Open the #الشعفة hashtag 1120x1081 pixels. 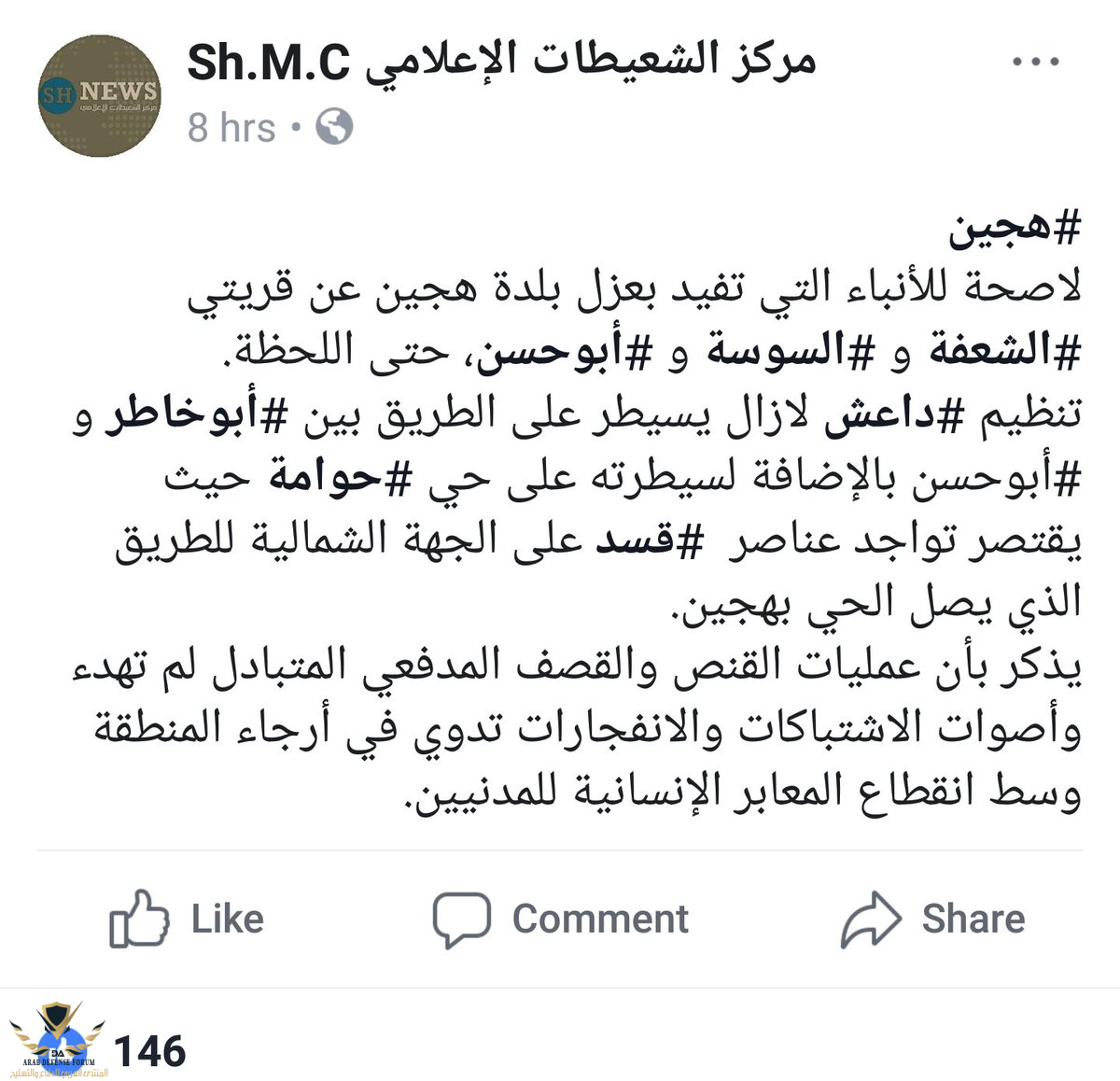[1001, 352]
